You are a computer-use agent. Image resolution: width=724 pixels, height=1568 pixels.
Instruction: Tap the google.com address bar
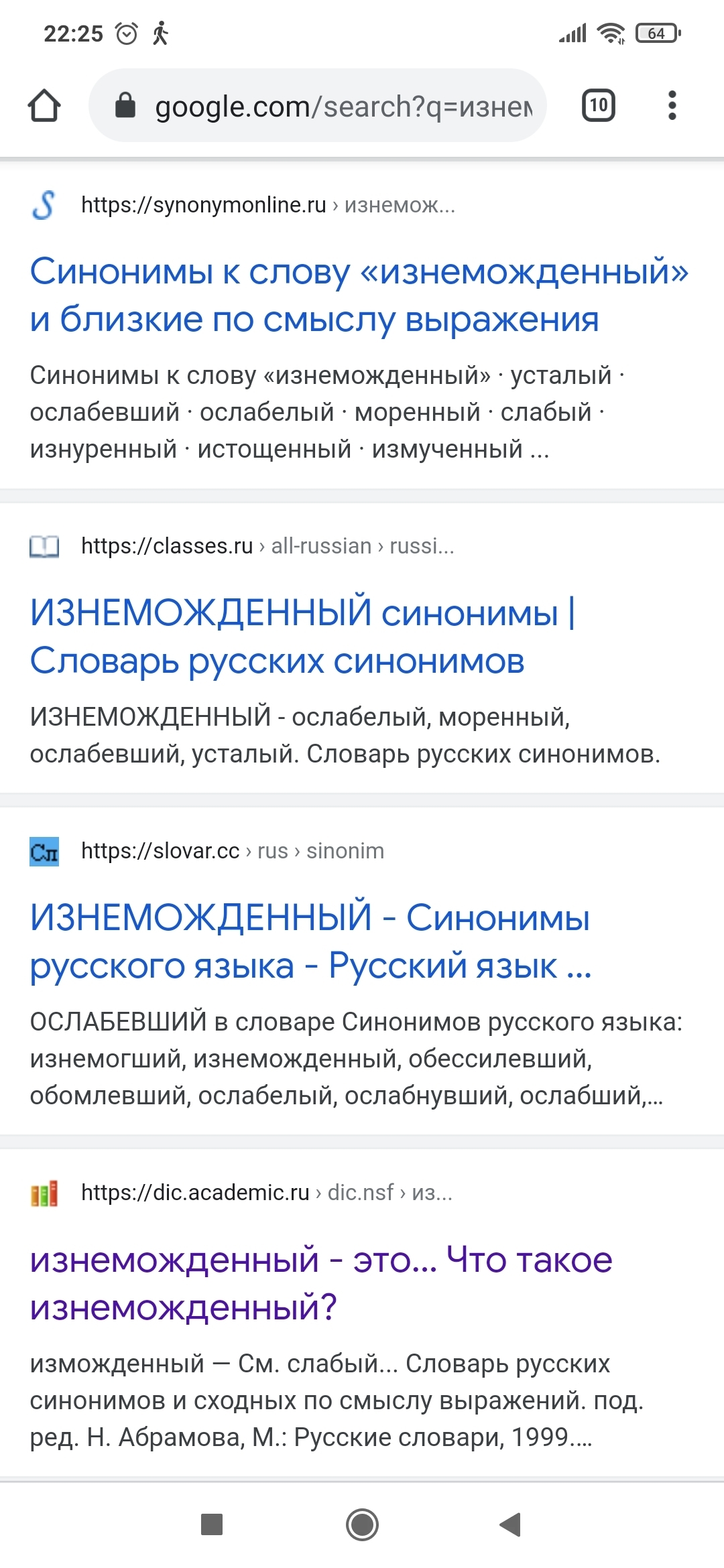[x=318, y=105]
